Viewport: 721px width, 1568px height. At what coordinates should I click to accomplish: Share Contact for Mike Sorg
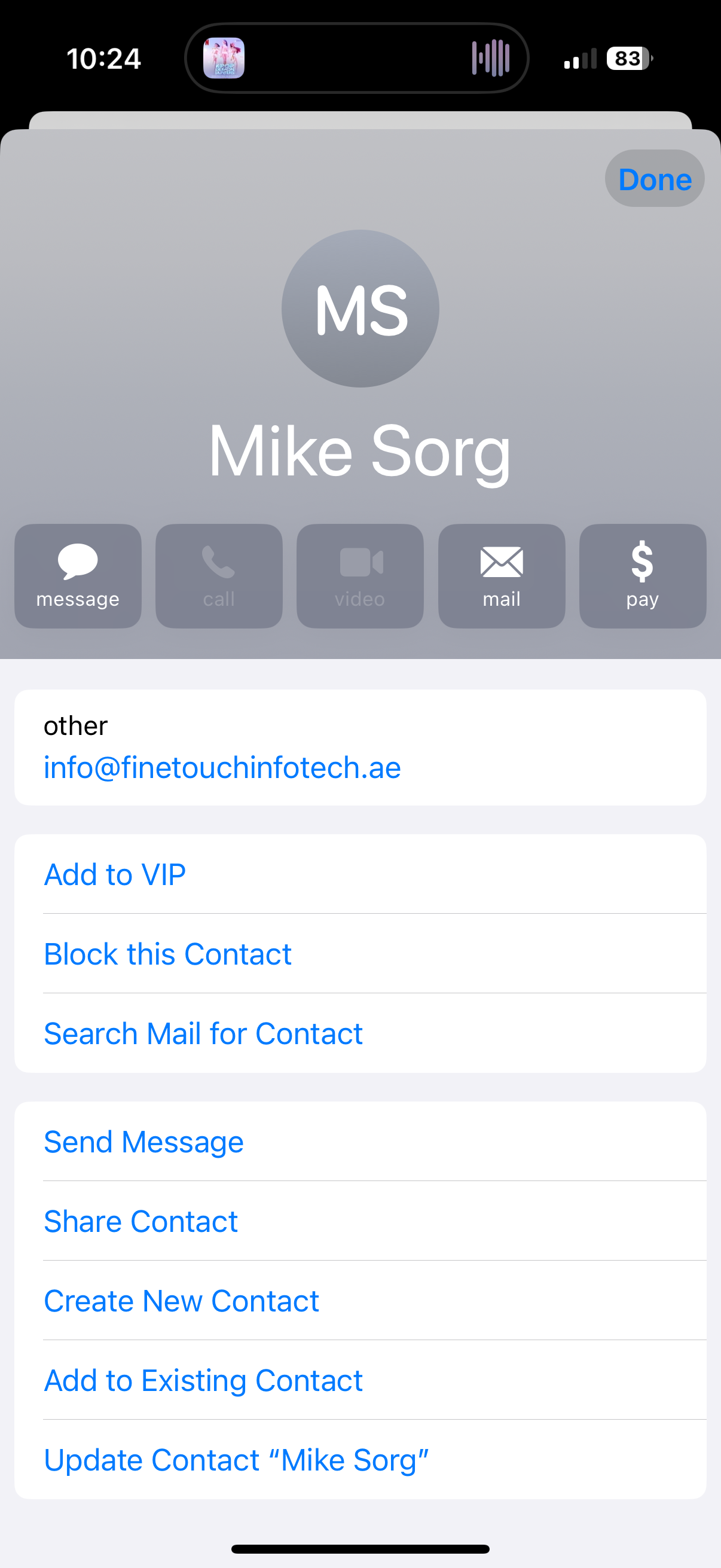pyautogui.click(x=141, y=1221)
